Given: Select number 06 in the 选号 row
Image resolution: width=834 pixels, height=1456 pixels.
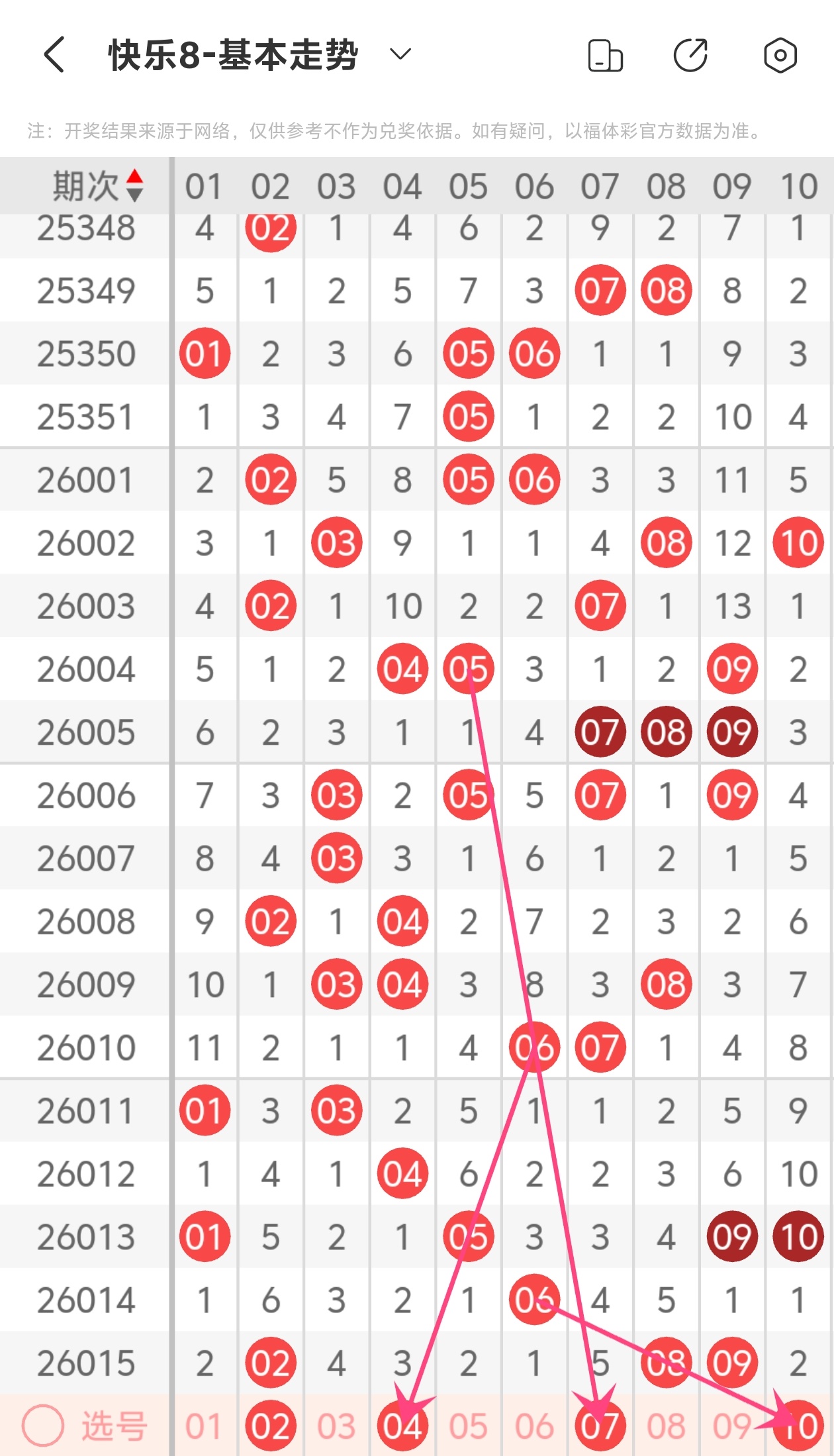Looking at the screenshot, I should [534, 1426].
